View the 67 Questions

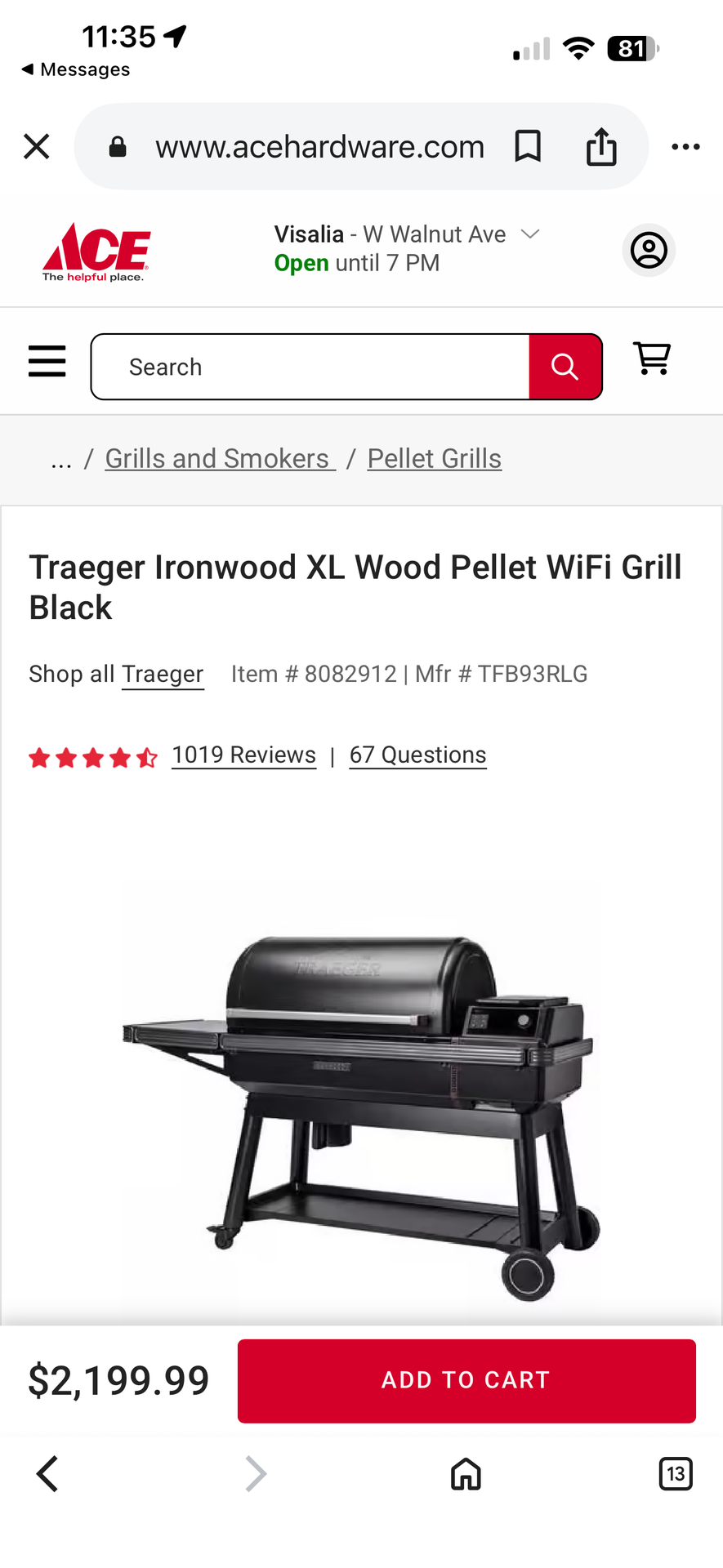(x=417, y=755)
